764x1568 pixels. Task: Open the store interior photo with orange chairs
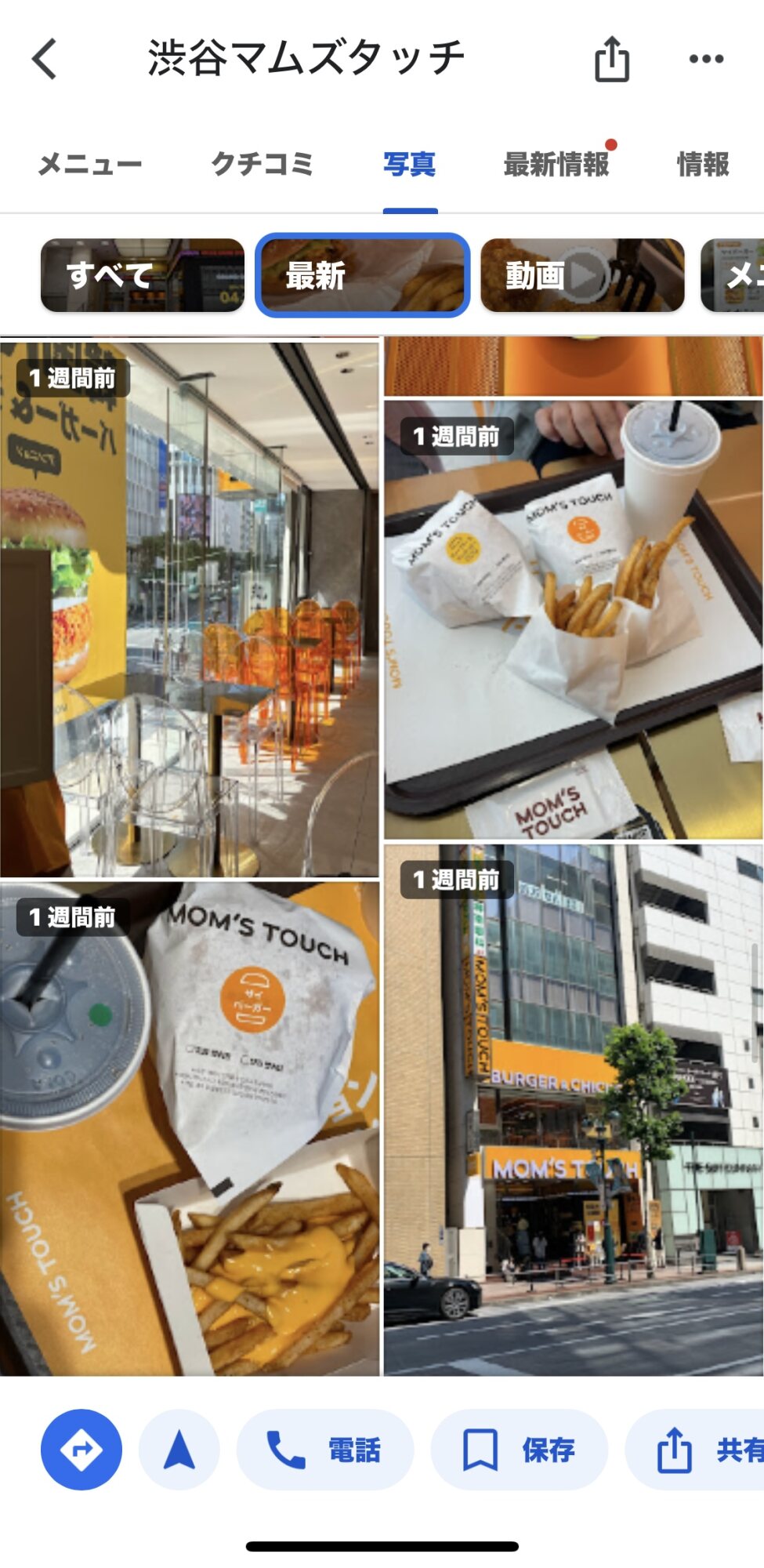tap(190, 608)
